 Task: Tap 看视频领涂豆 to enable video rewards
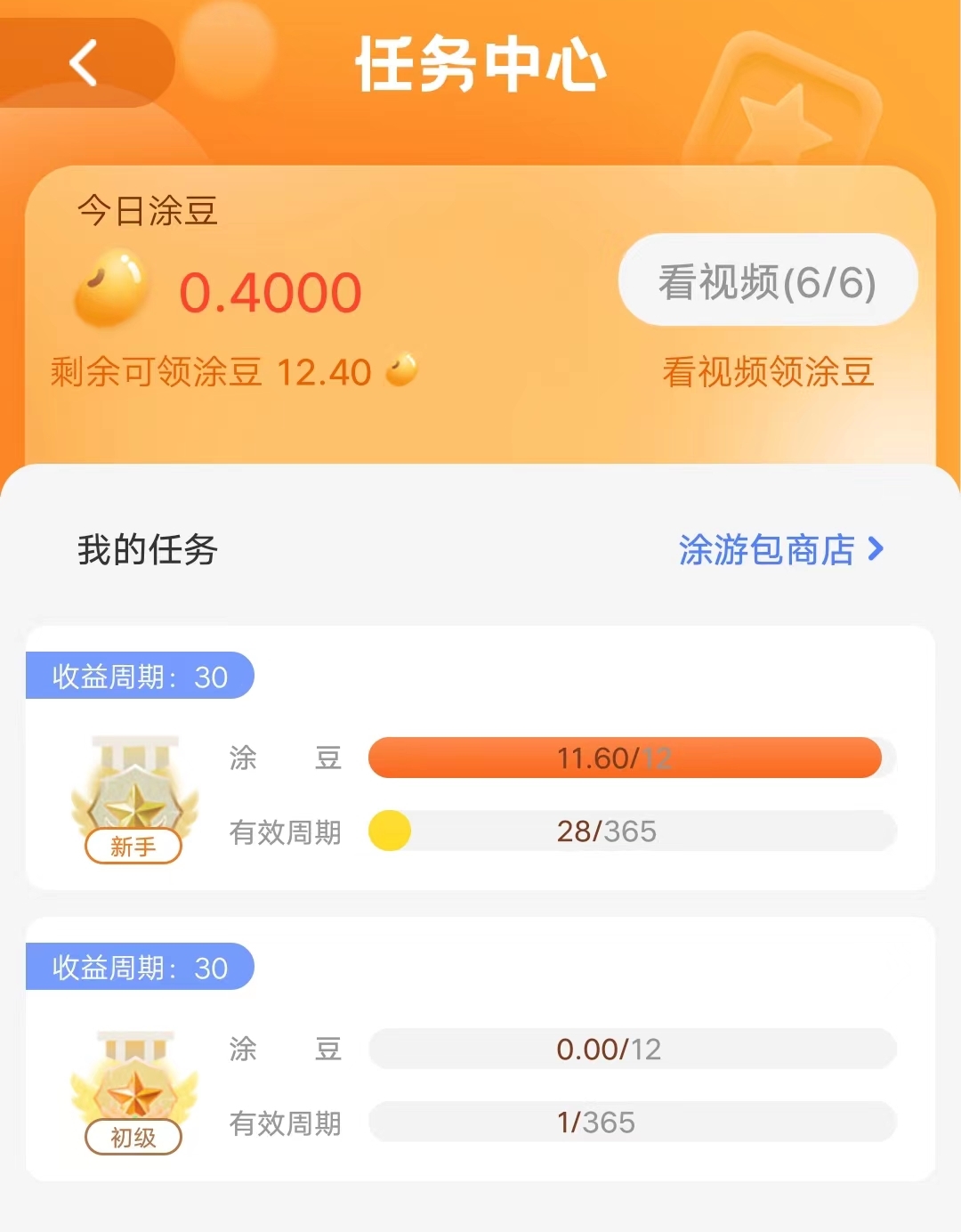click(x=767, y=372)
